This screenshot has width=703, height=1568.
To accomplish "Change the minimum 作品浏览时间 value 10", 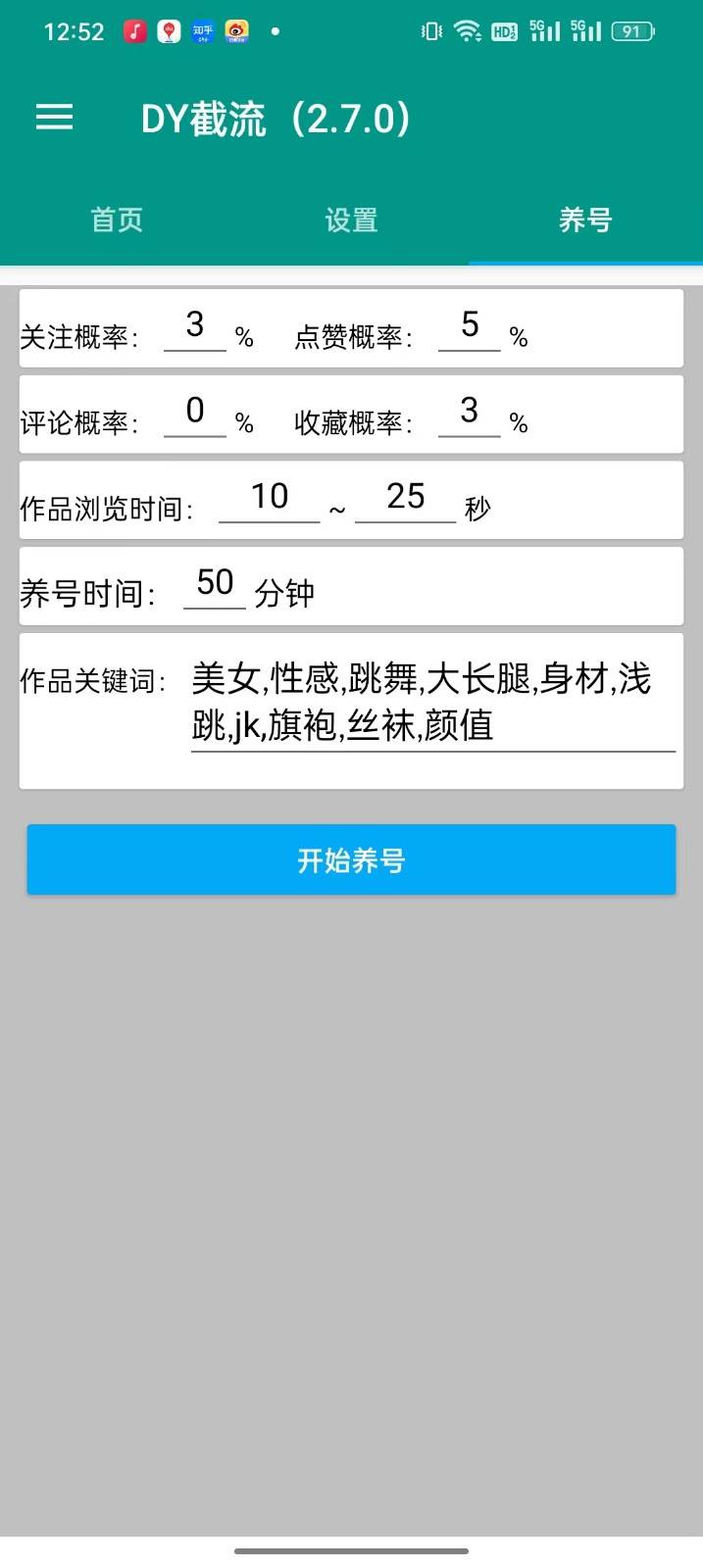I will tap(270, 498).
